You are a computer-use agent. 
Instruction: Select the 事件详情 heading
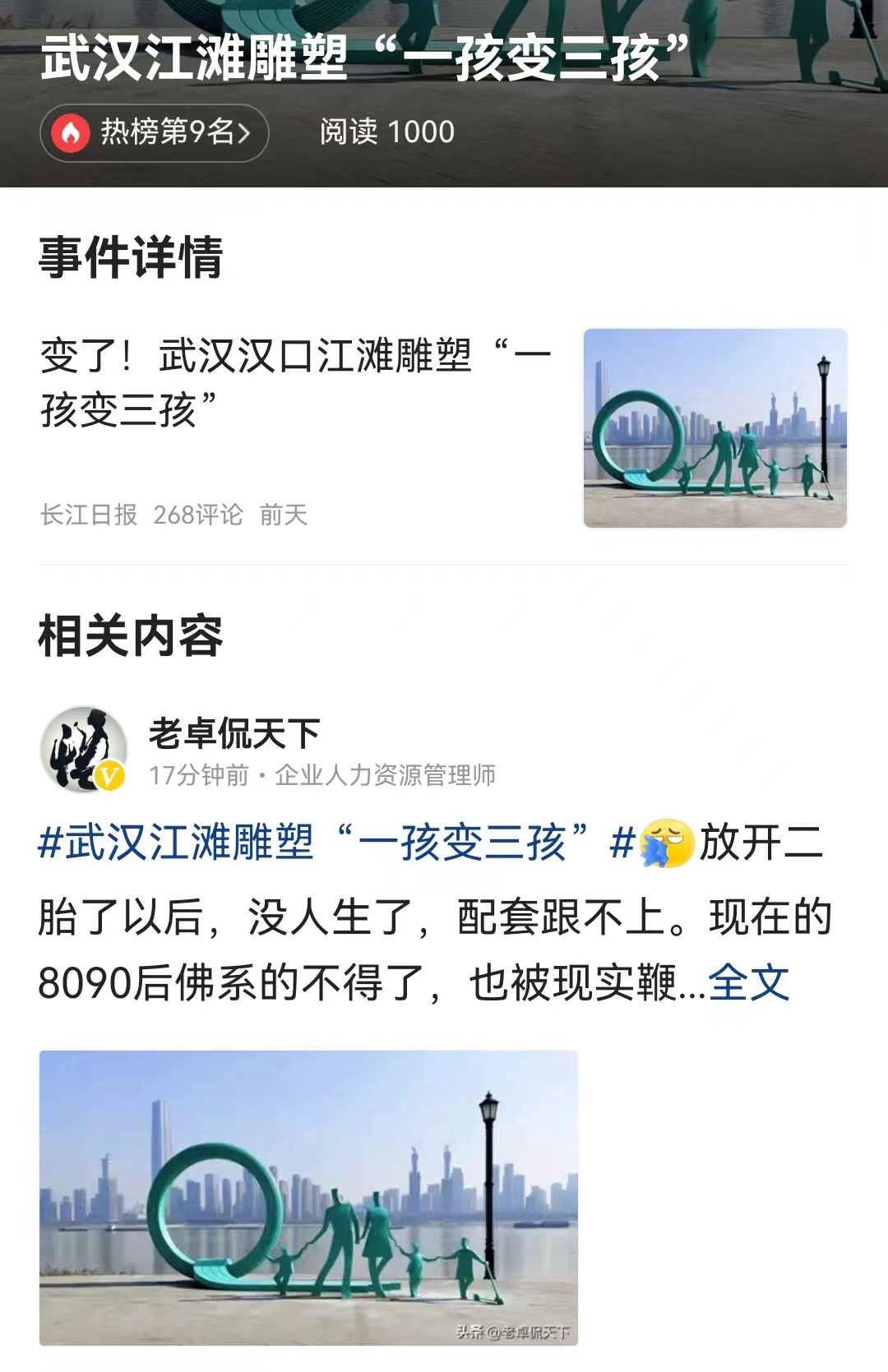pyautogui.click(x=133, y=257)
